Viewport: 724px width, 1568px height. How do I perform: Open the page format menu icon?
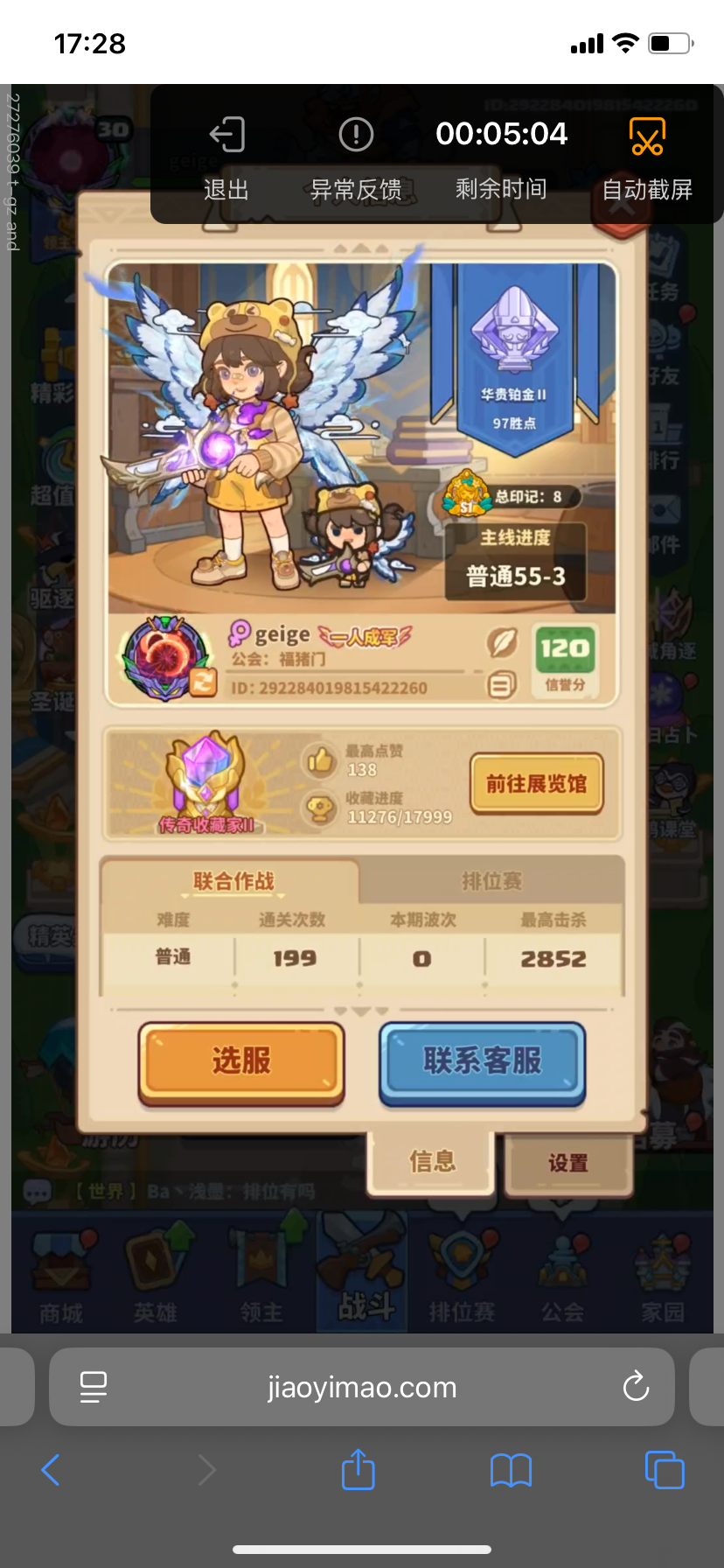point(93,1387)
